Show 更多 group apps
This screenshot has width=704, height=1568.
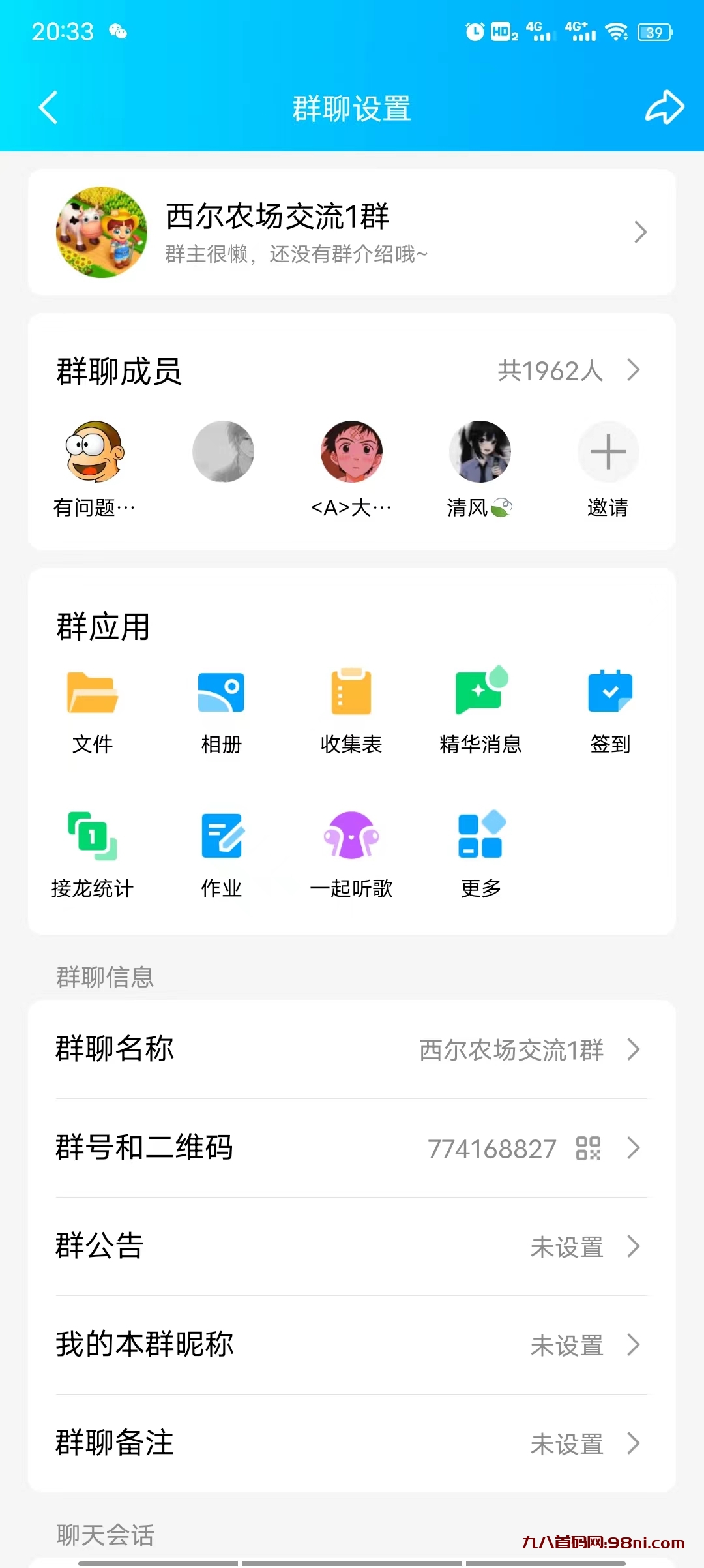(x=480, y=836)
